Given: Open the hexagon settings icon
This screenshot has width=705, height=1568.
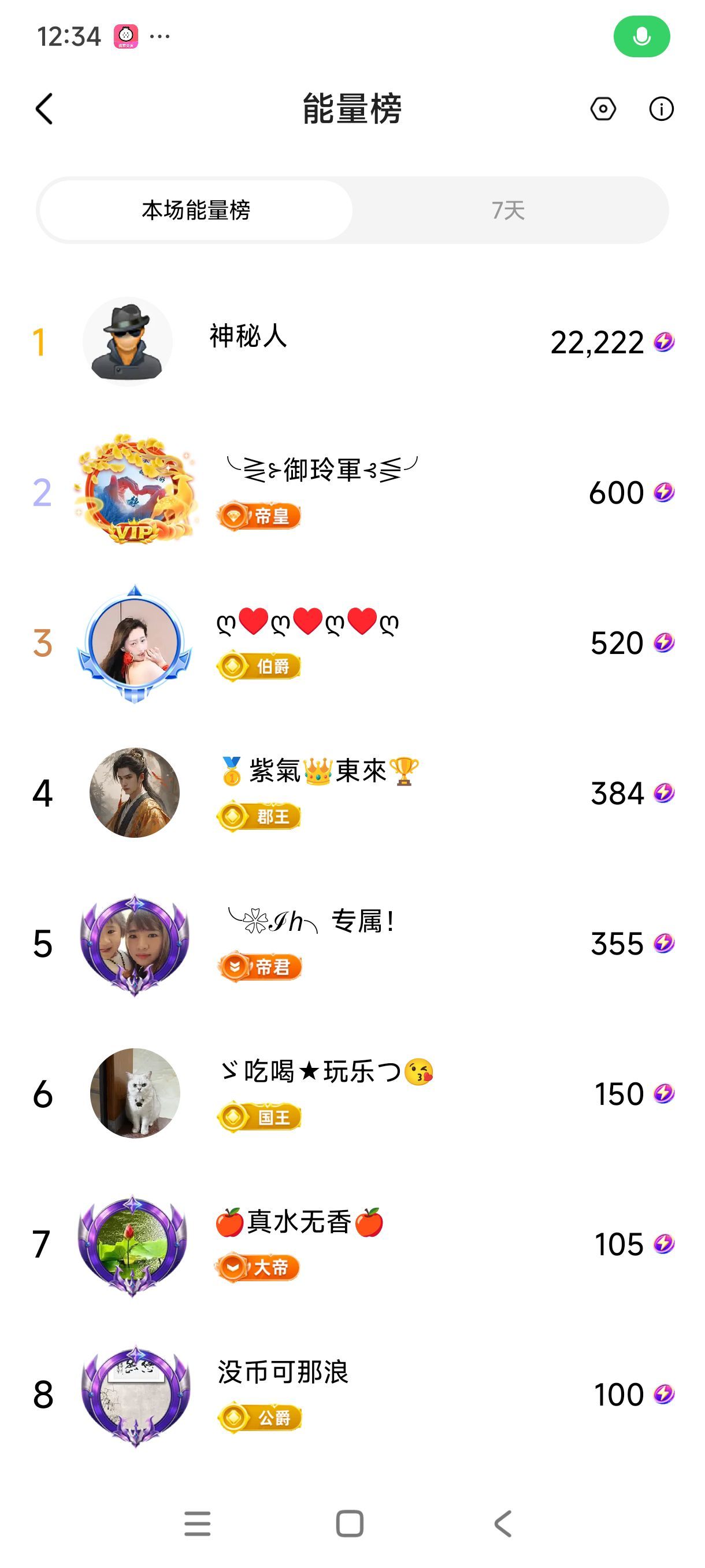Looking at the screenshot, I should [x=603, y=110].
